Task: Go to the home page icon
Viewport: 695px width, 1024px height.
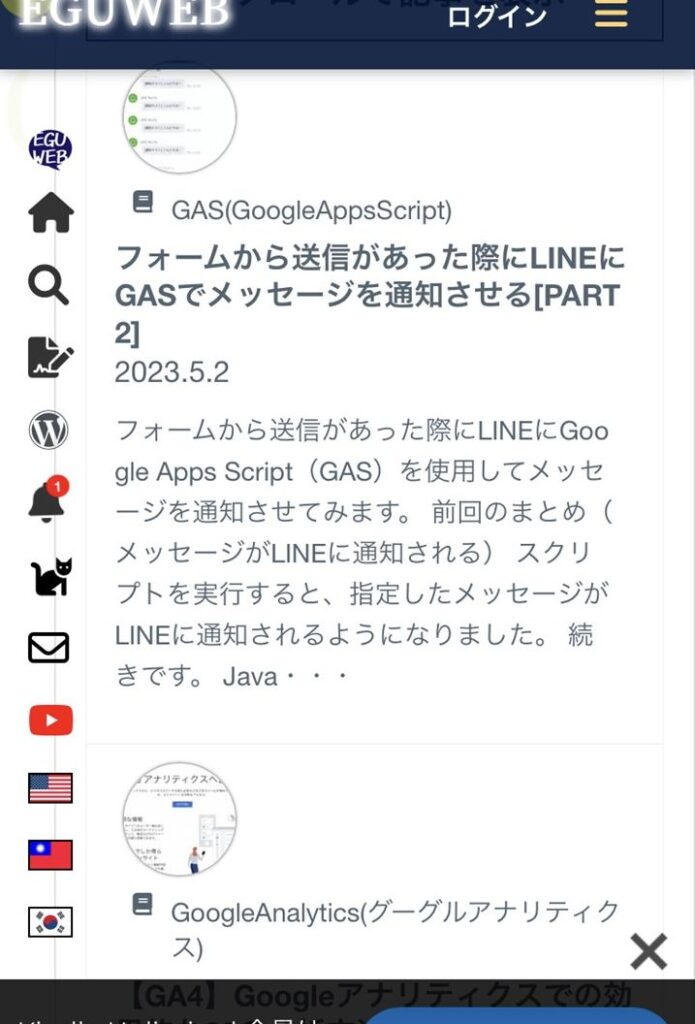Action: pyautogui.click(x=50, y=212)
